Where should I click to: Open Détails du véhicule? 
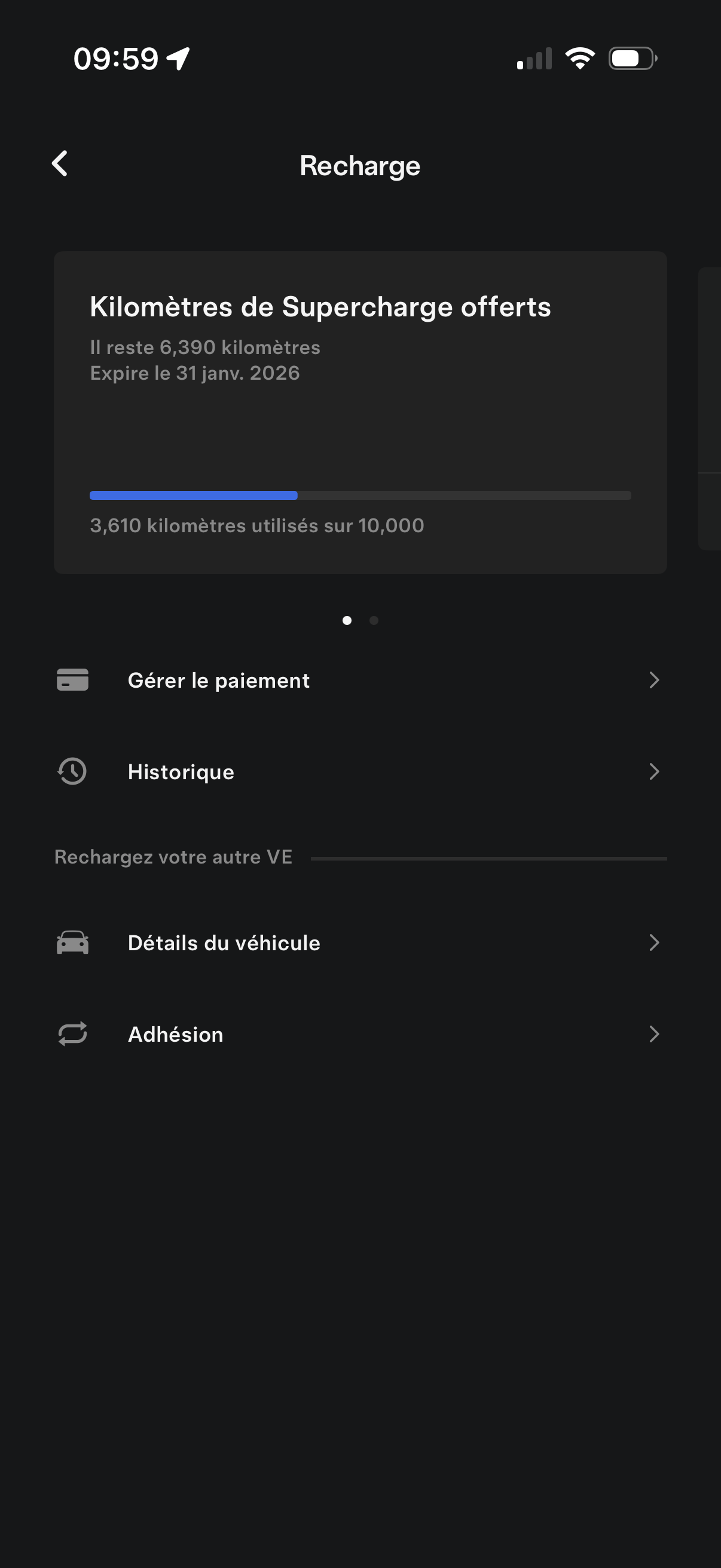359,943
